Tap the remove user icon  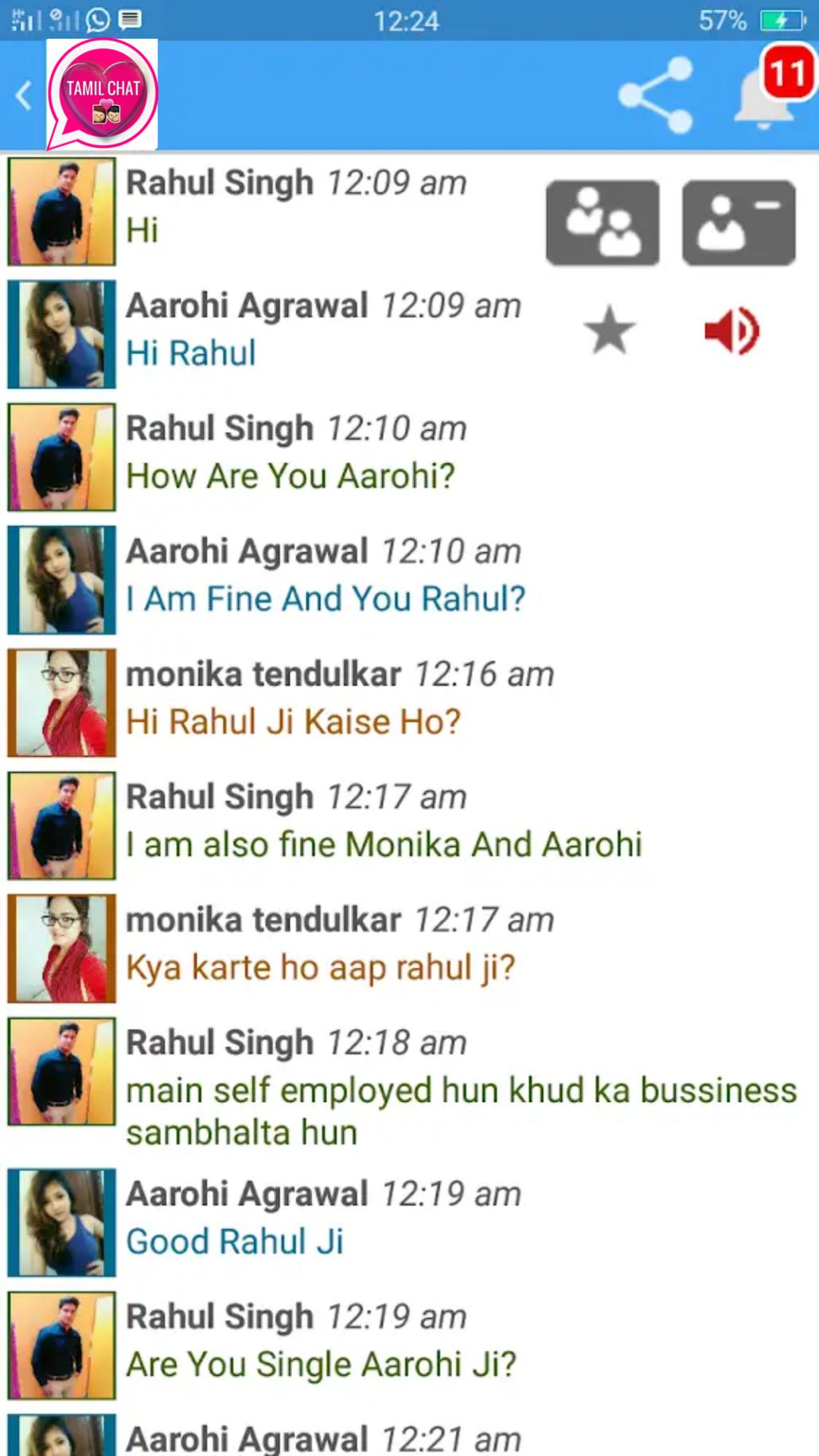739,224
